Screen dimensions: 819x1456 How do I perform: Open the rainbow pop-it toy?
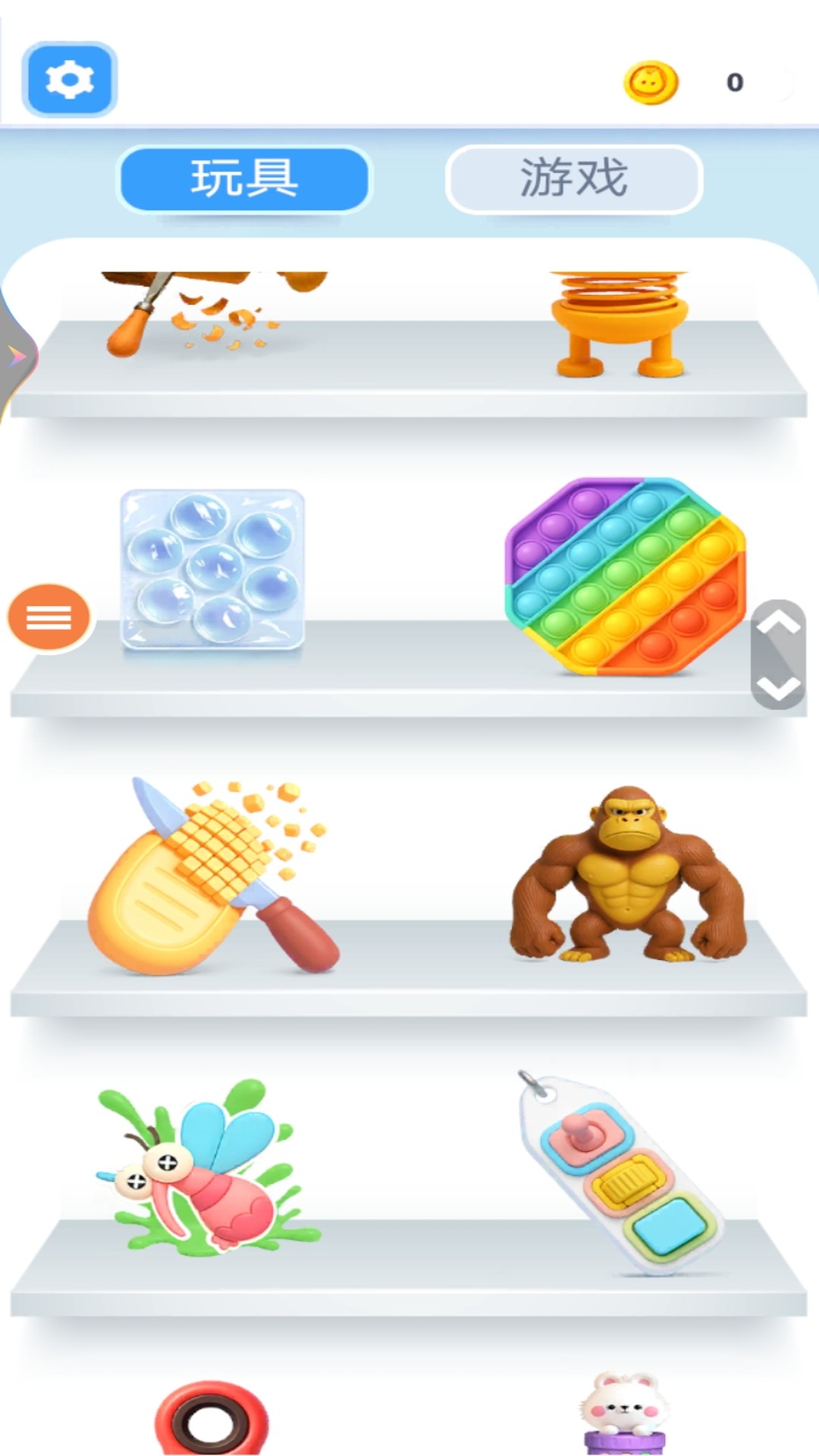point(626,576)
